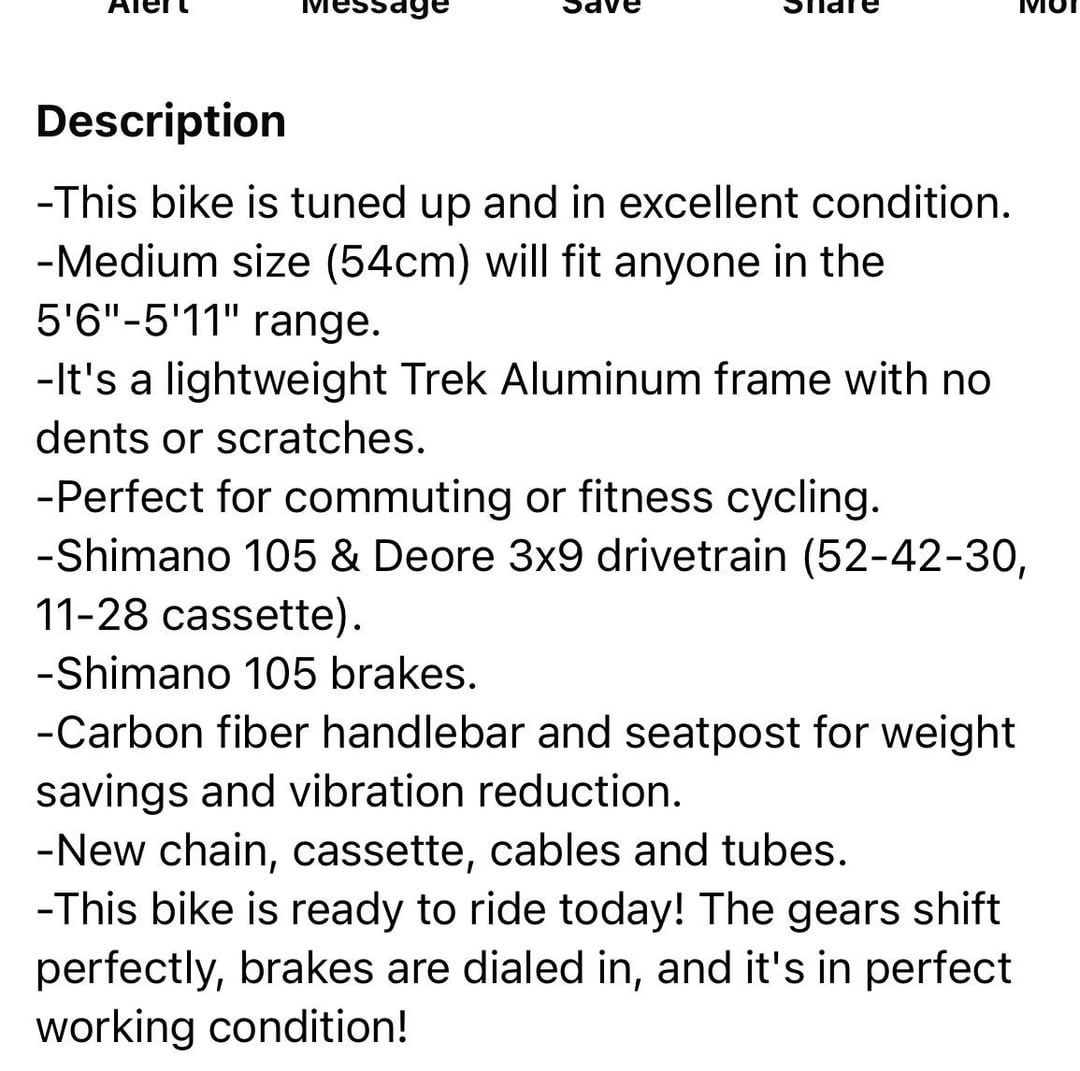1080x1071 pixels.
Task: Message the seller about this bike
Action: [x=375, y=6]
